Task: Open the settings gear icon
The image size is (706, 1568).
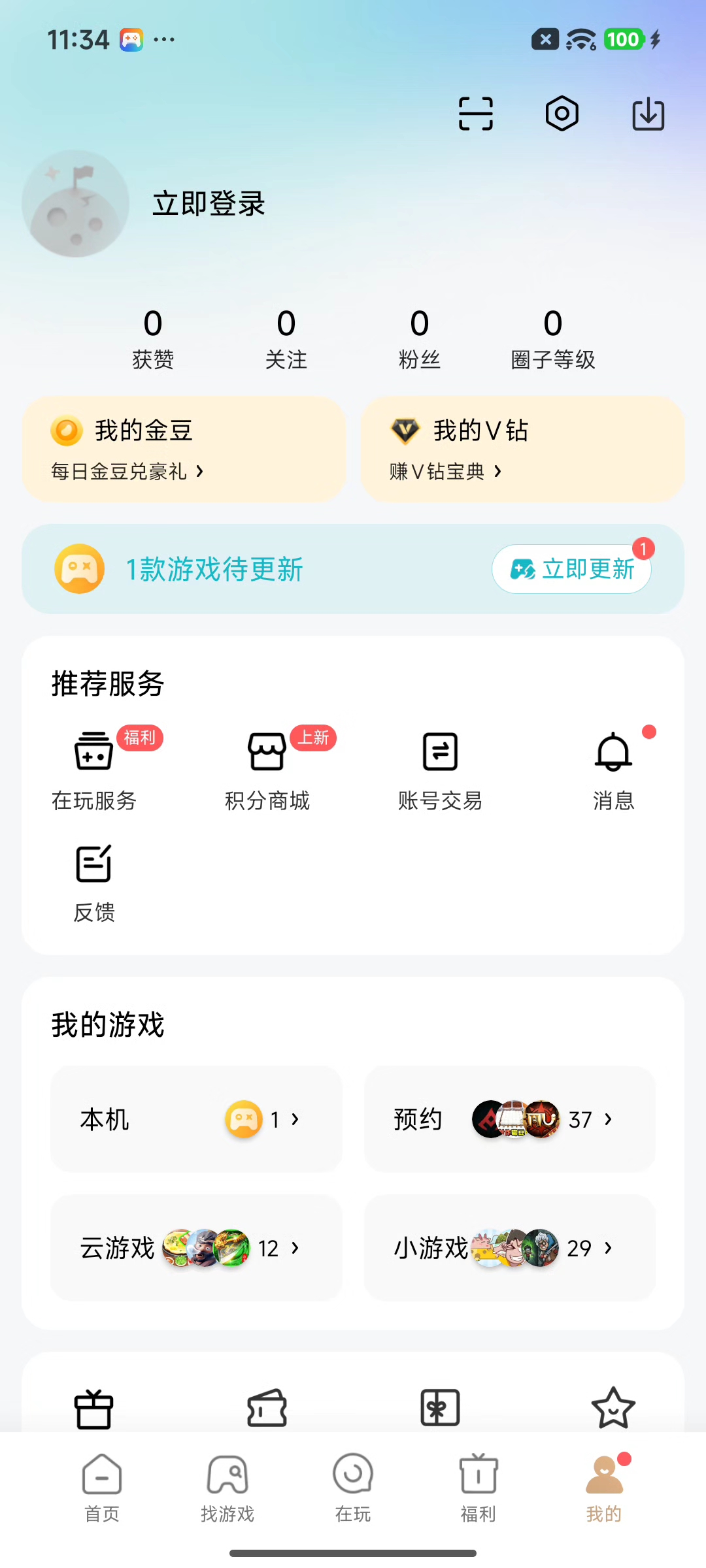Action: coord(562,112)
